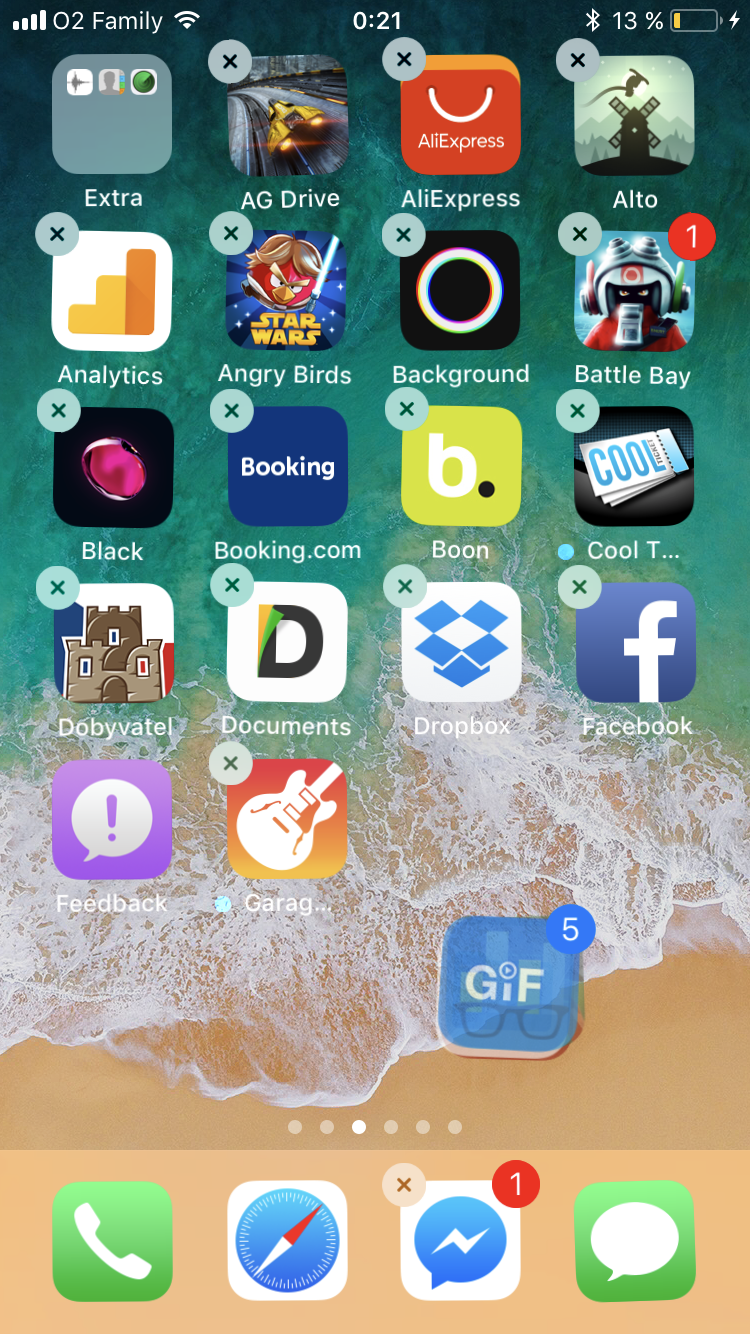The width and height of the screenshot is (750, 1334).
Task: Open the Dobyvatel game icon
Action: [113, 643]
